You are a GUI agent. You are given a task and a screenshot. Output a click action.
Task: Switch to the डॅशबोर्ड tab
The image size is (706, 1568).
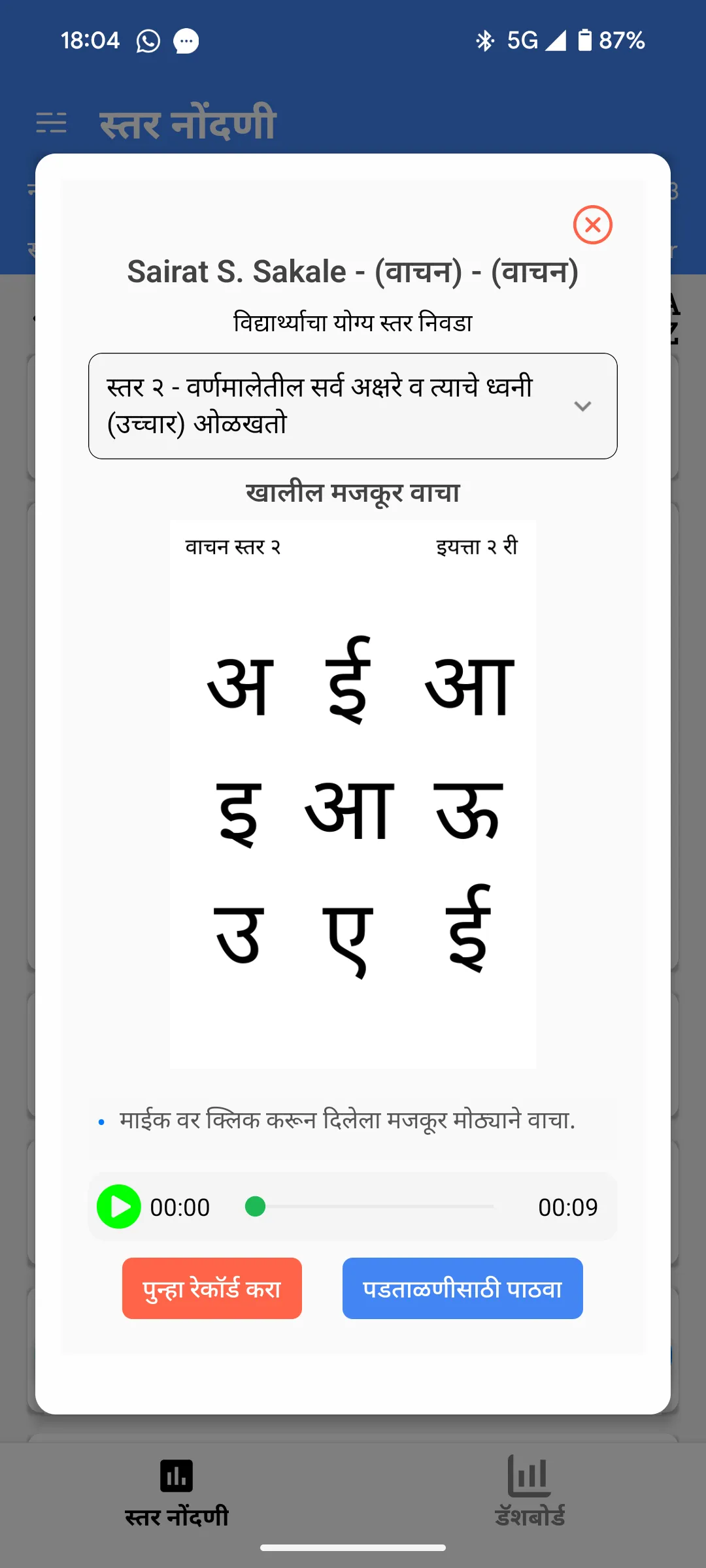pyautogui.click(x=529, y=1496)
